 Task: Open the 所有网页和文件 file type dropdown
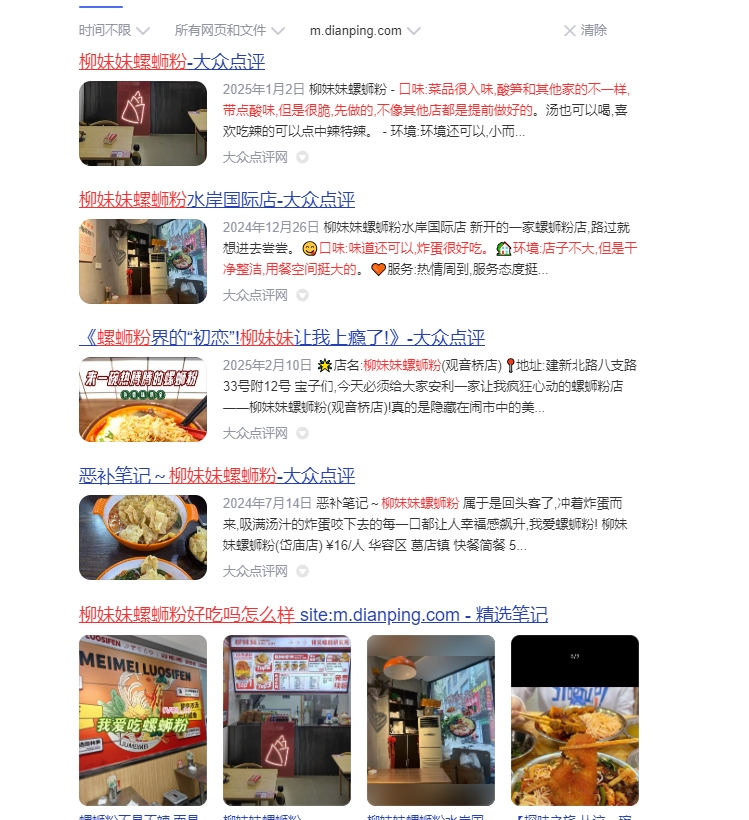229,30
